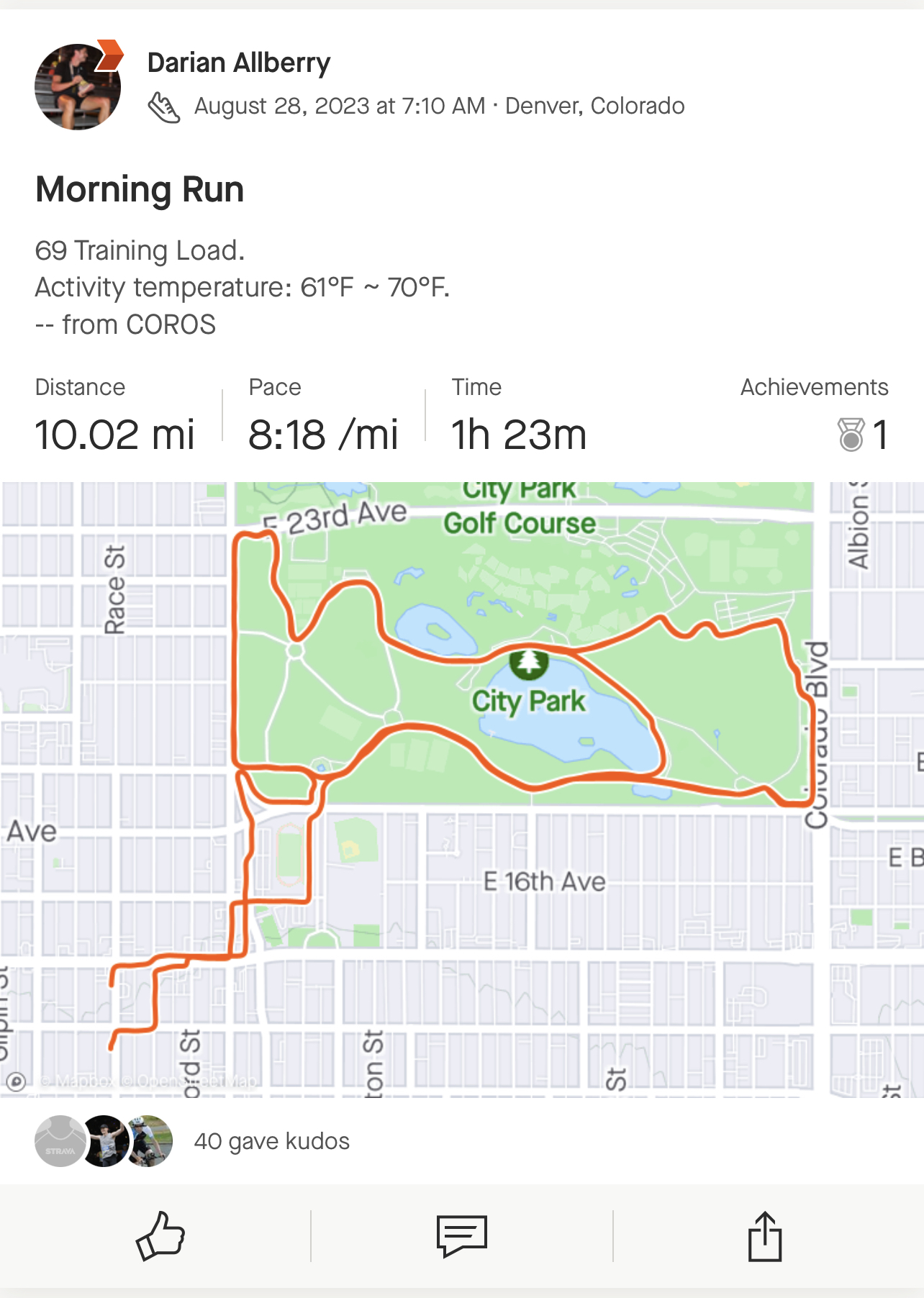
Task: Open Darian Allberry's profile picture
Action: click(x=78, y=87)
